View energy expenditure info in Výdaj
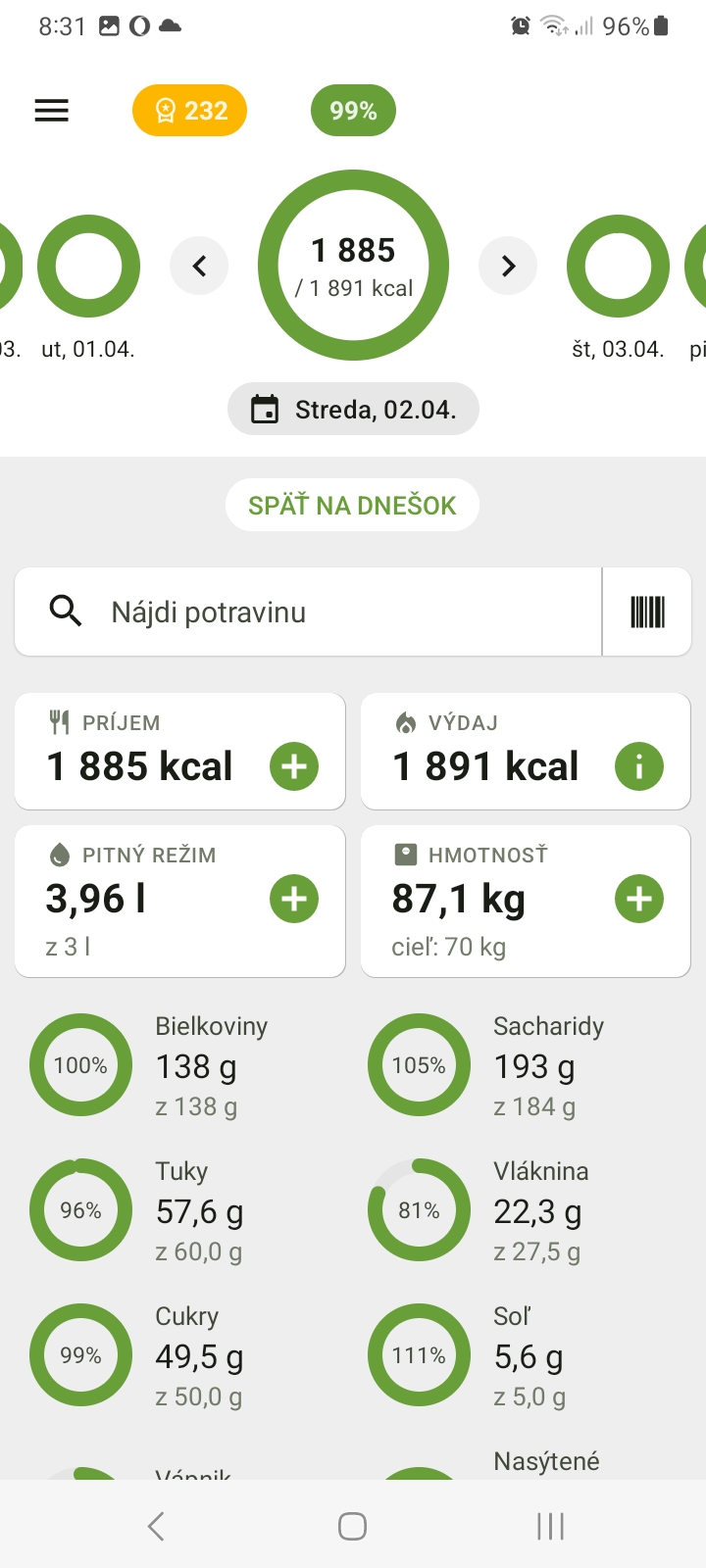 tap(639, 766)
